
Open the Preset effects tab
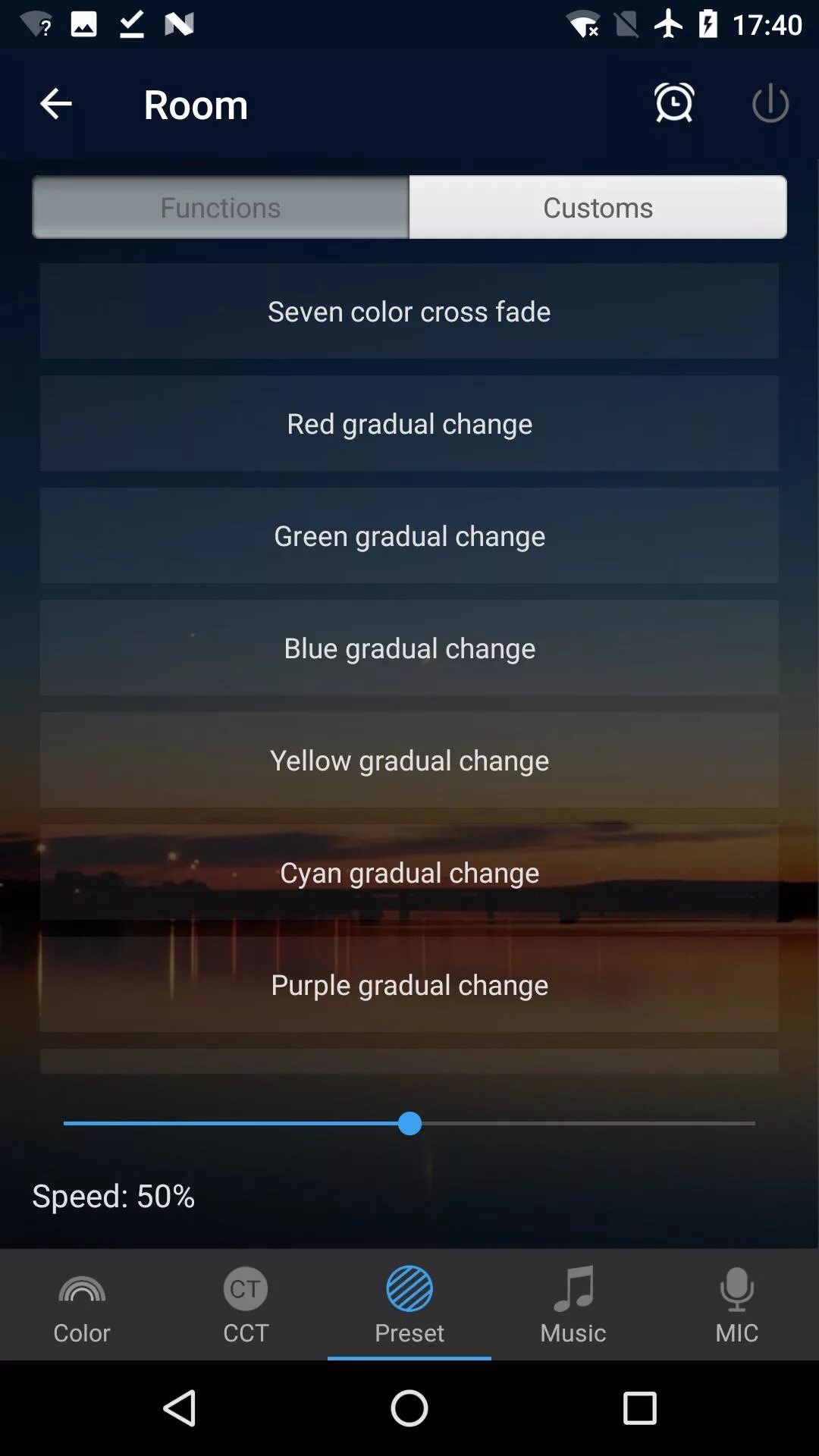pyautogui.click(x=409, y=1304)
